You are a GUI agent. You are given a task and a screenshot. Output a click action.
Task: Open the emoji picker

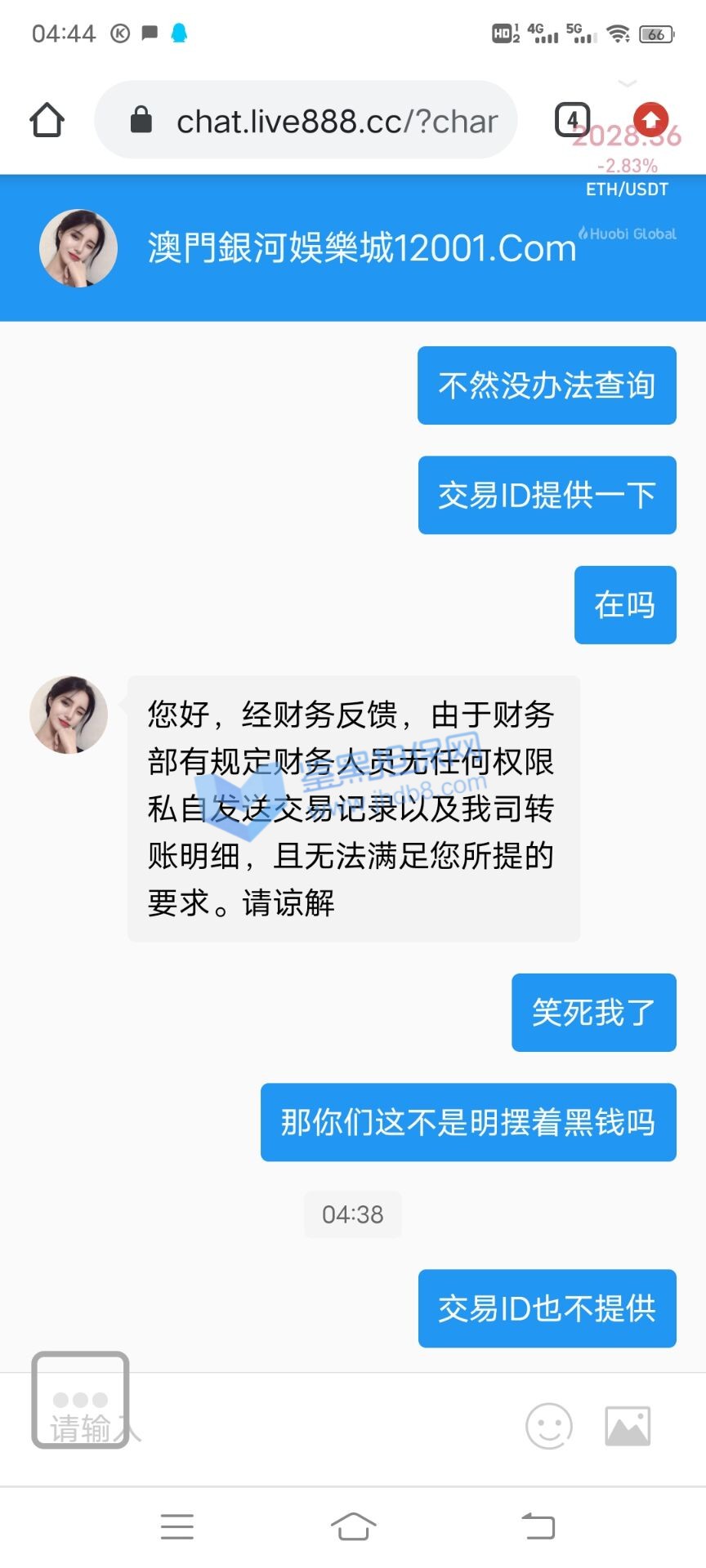548,1427
